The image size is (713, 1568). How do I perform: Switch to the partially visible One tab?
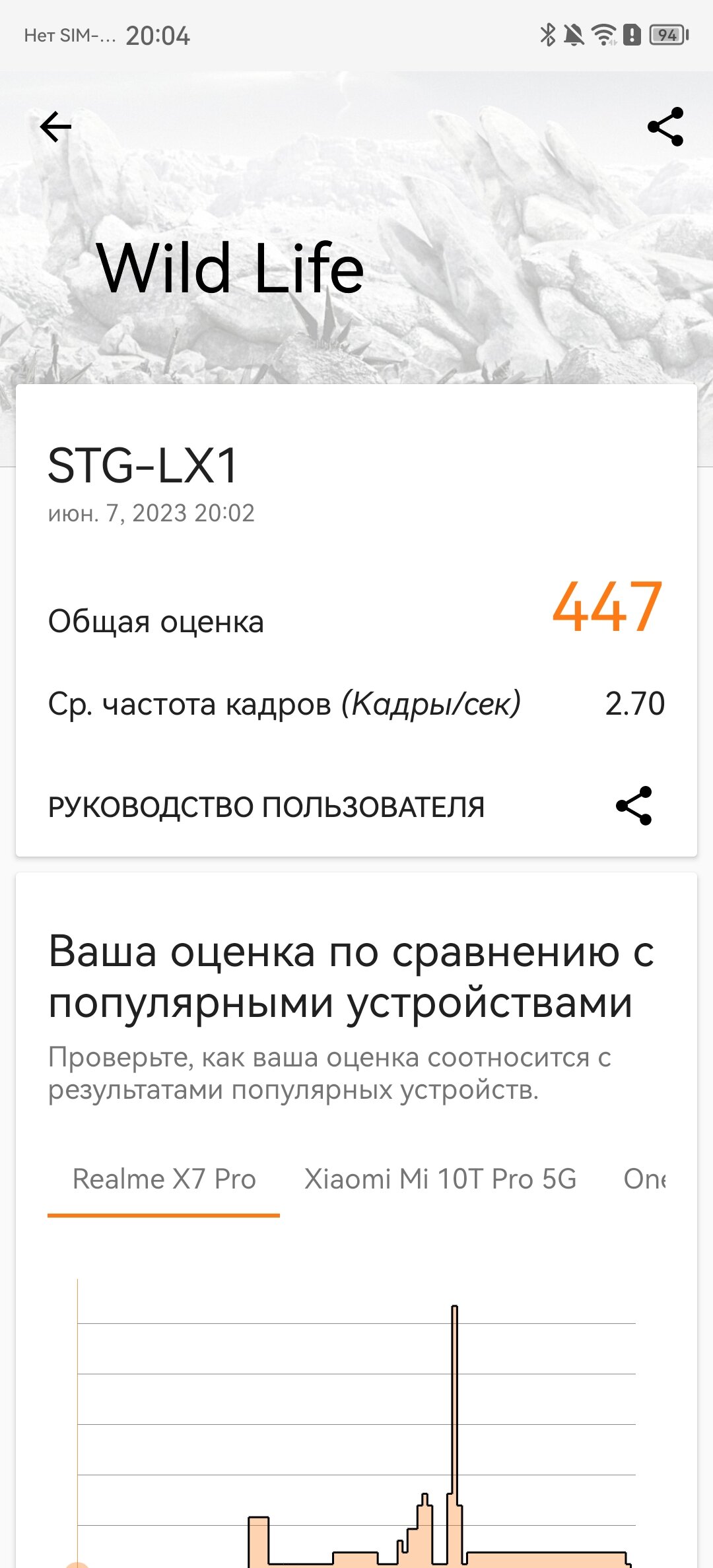[644, 1179]
